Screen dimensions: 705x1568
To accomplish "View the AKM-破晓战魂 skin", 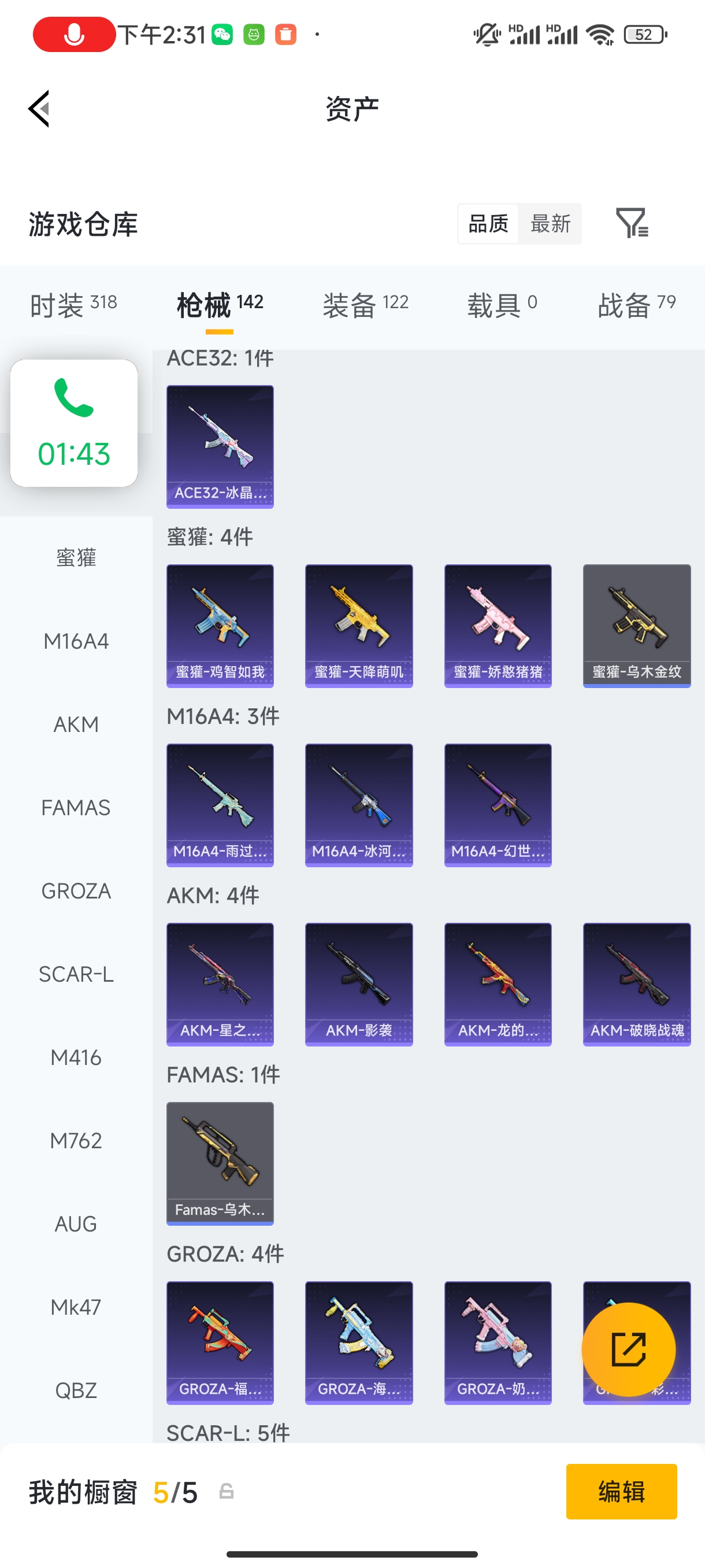I will pyautogui.click(x=636, y=984).
